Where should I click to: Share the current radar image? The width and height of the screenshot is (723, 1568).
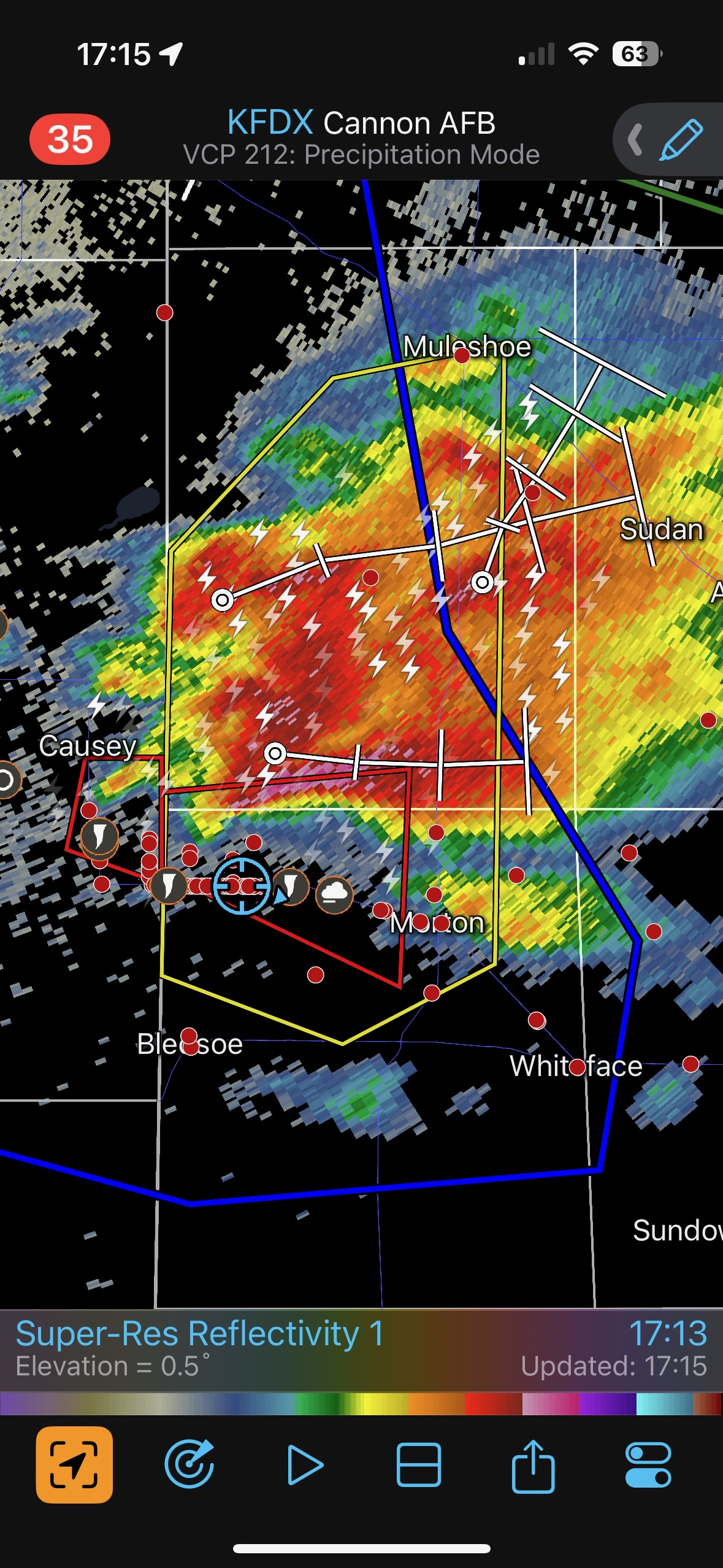click(533, 1464)
